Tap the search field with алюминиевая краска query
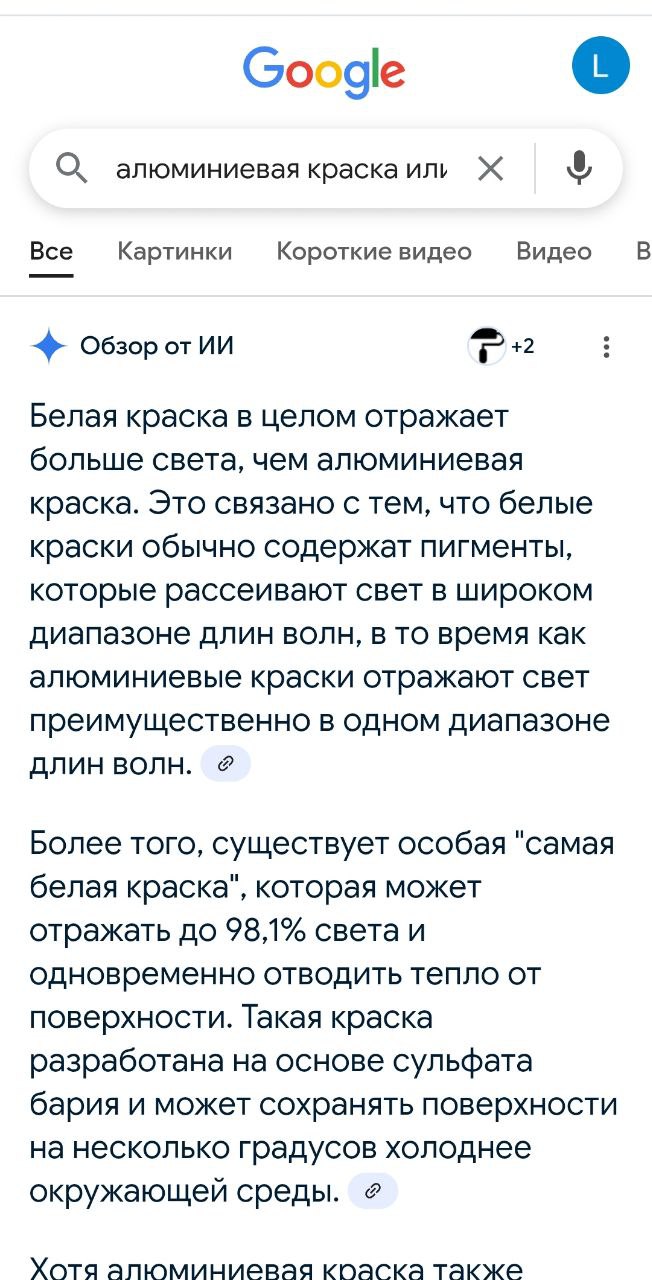This screenshot has width=652, height=1280. click(x=281, y=169)
